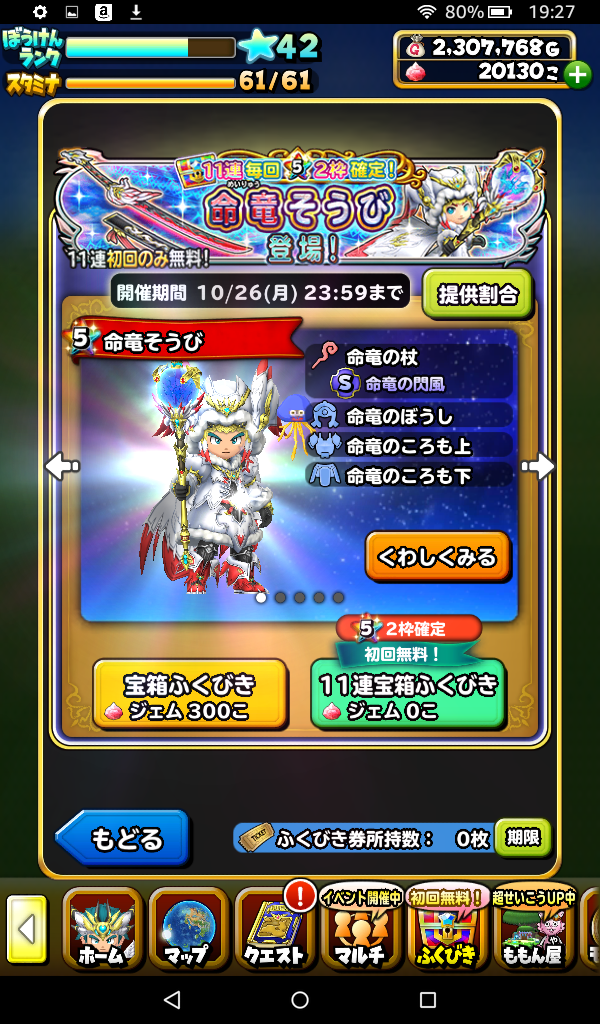Show previous equipment banner with left arrow
The height and width of the screenshot is (1024, 600).
pos(62,465)
